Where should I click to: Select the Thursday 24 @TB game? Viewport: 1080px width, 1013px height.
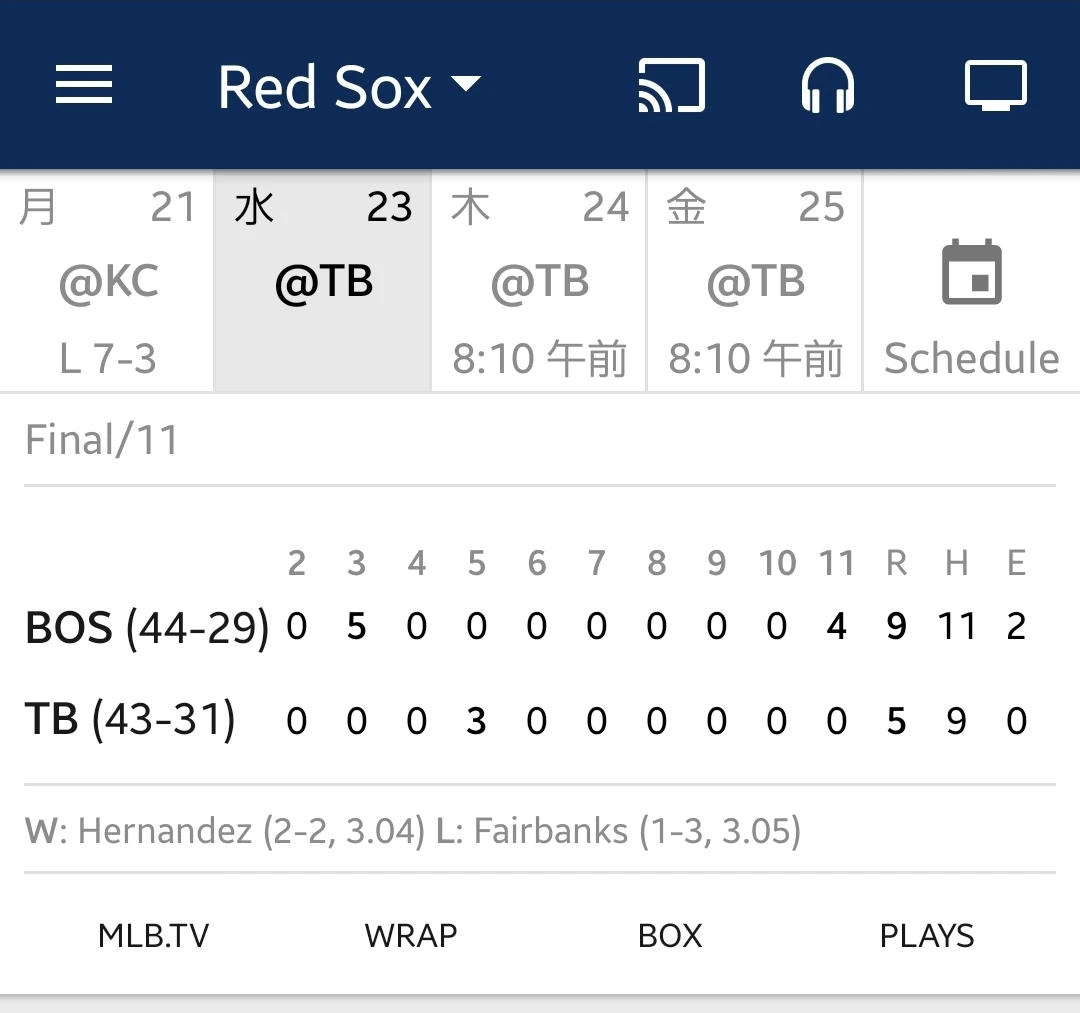[x=539, y=282]
